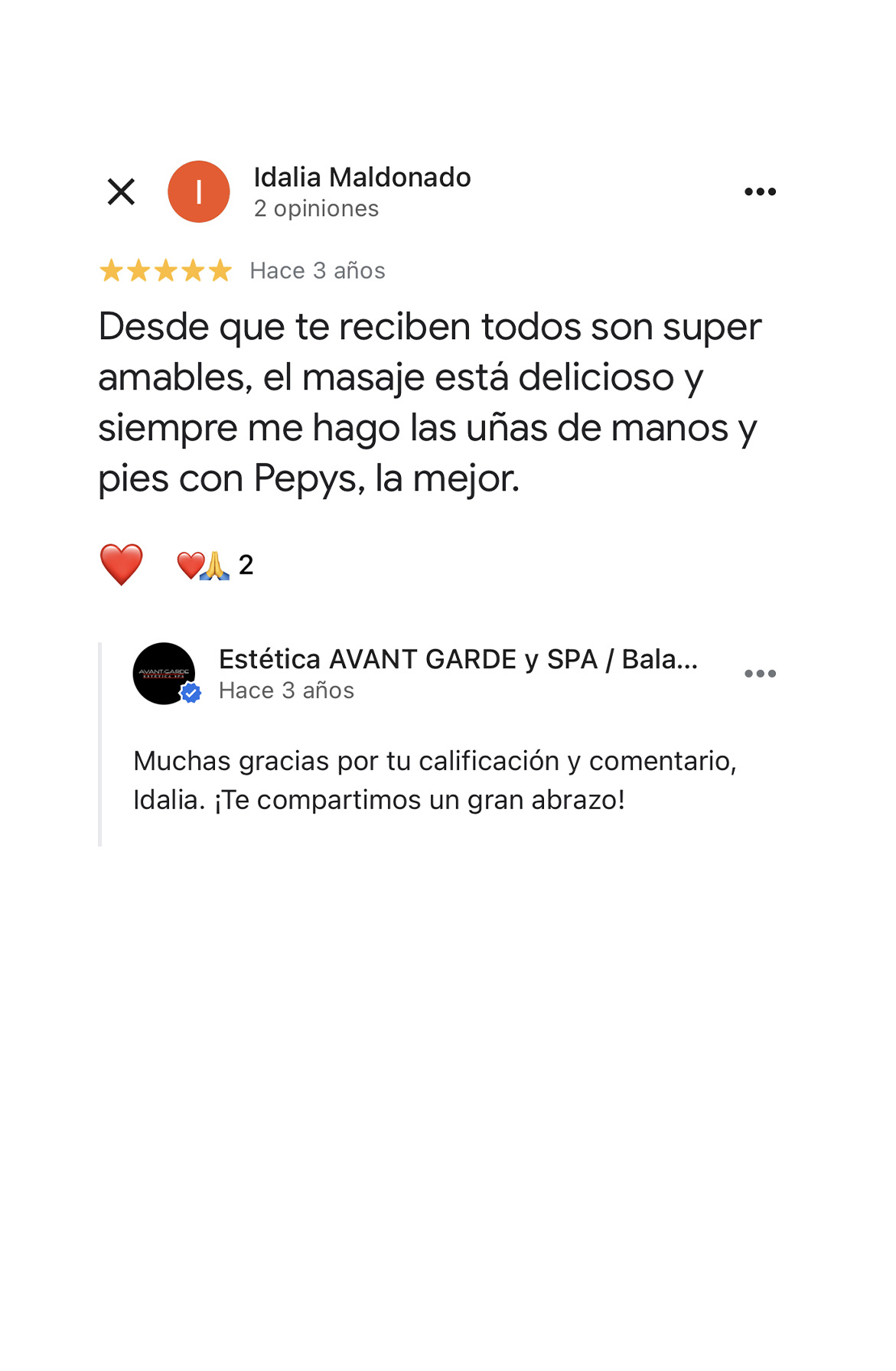896x1371 pixels.
Task: Close the review detail view
Action: pos(121,191)
